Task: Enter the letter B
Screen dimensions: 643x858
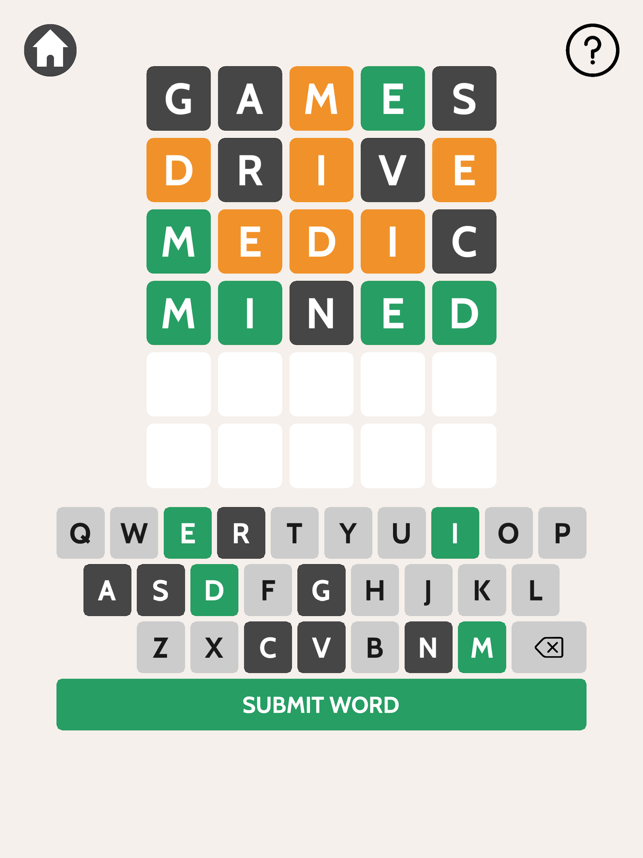Action: point(375,648)
